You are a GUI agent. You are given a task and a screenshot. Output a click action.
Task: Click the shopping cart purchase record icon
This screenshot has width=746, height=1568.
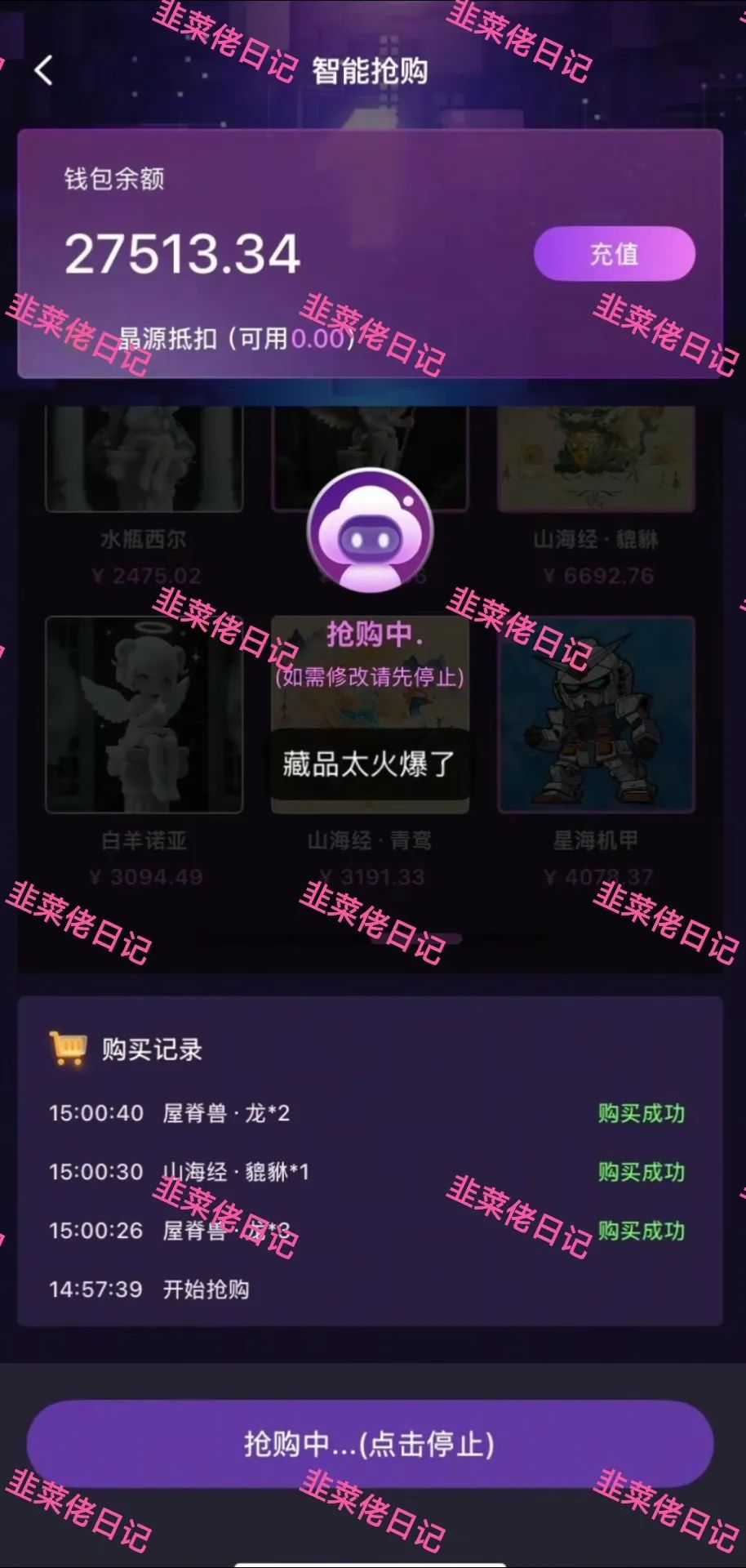(x=67, y=1048)
